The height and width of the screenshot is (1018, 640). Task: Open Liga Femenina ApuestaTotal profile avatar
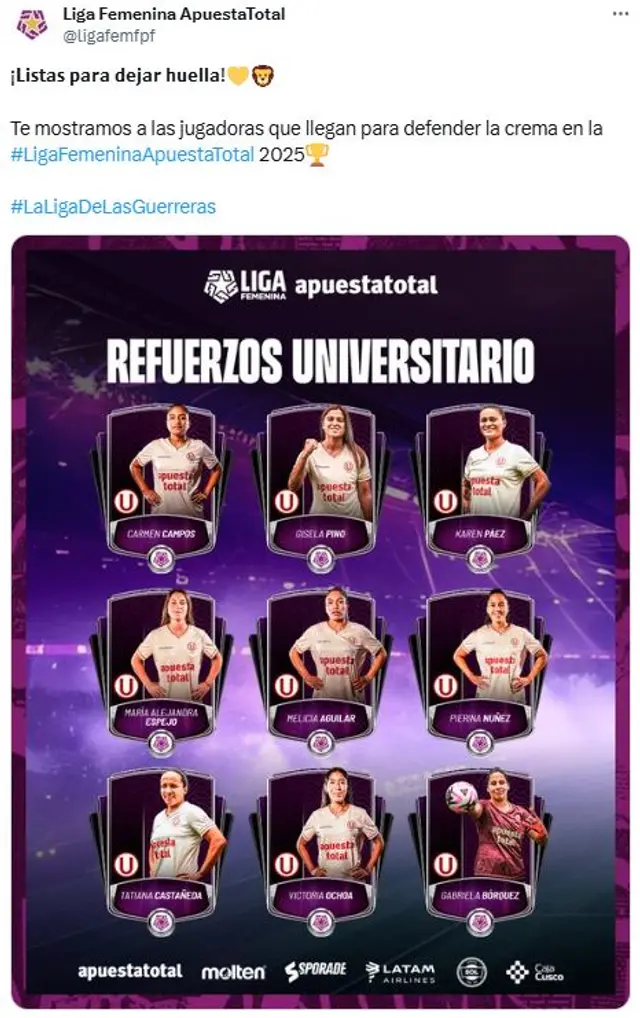tap(31, 24)
